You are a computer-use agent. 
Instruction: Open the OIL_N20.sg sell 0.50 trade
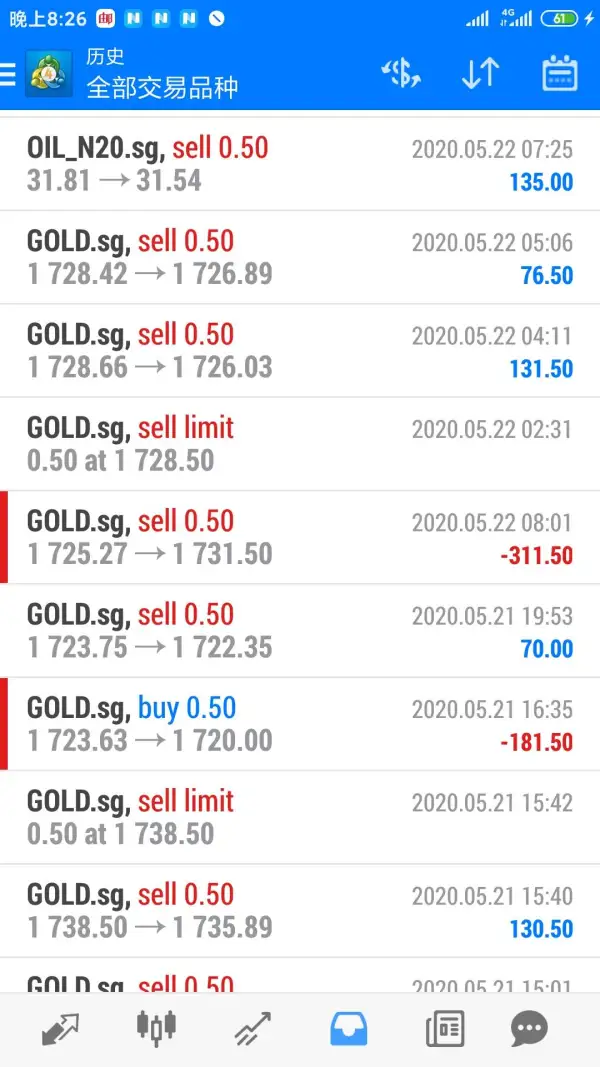pyautogui.click(x=300, y=164)
